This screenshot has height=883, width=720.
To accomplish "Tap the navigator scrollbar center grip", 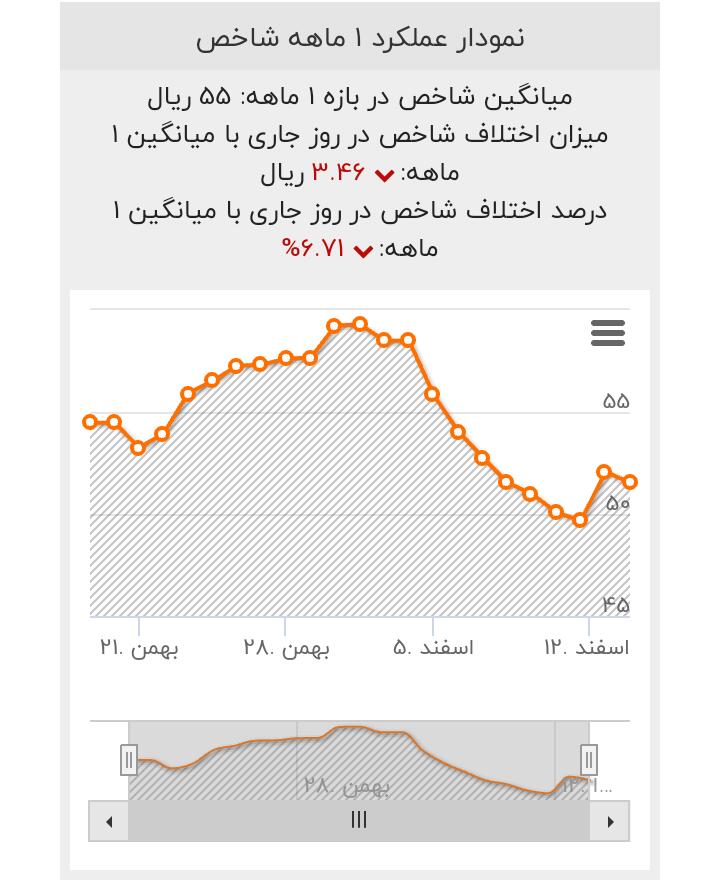I will click(359, 821).
